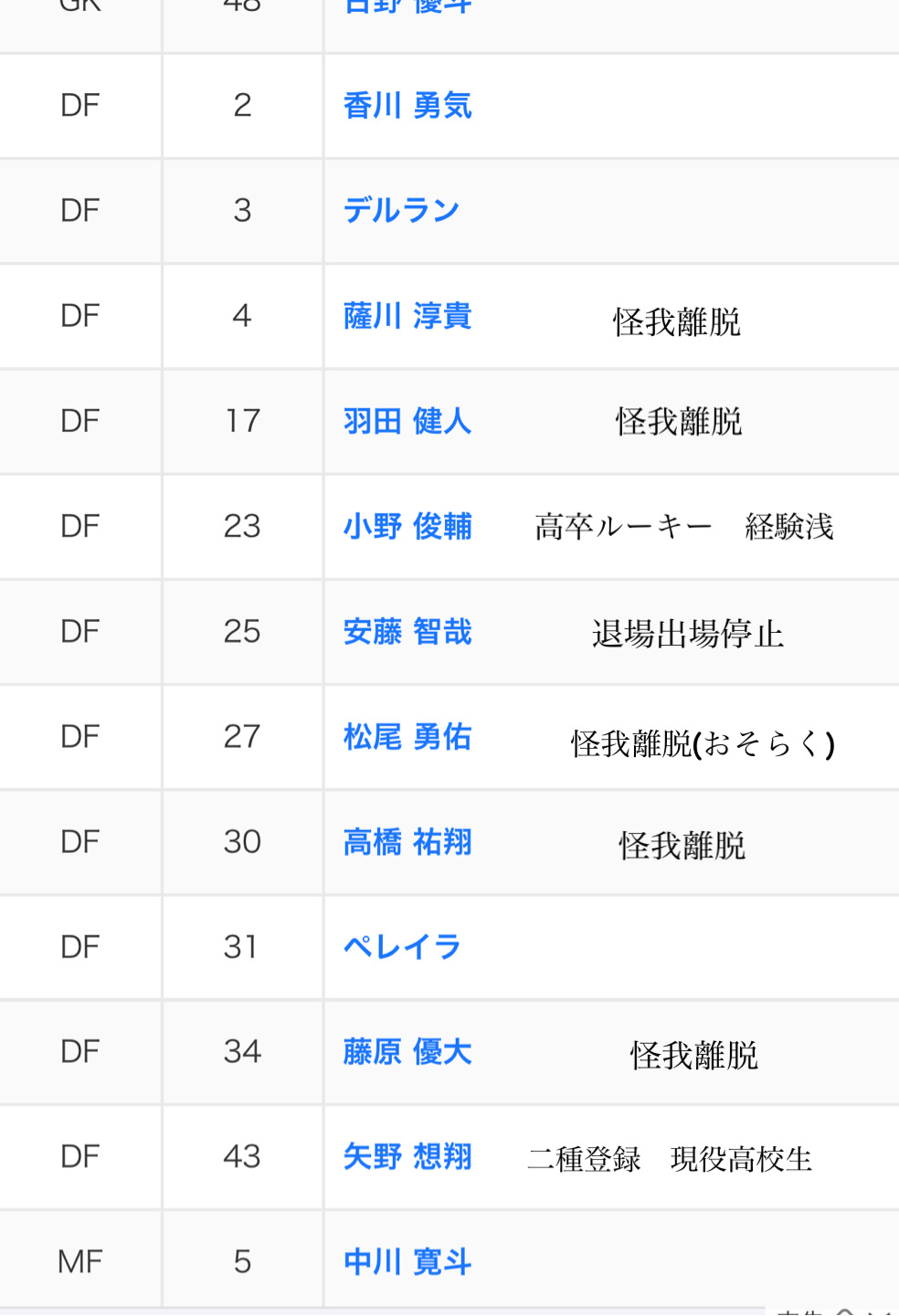Tap the デルラン player link
Viewport: 899px width, 1316px height.
(401, 211)
